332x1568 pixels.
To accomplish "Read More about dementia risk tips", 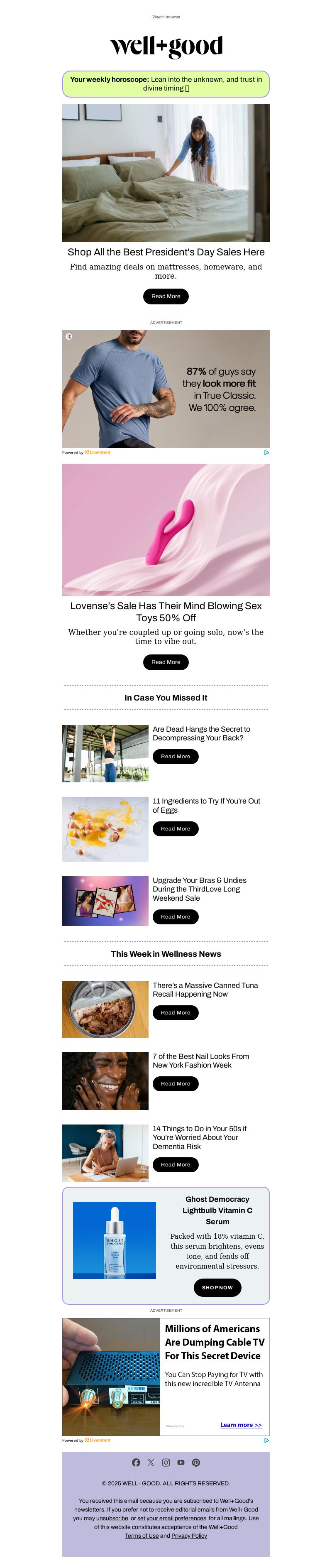I will coord(175,1164).
